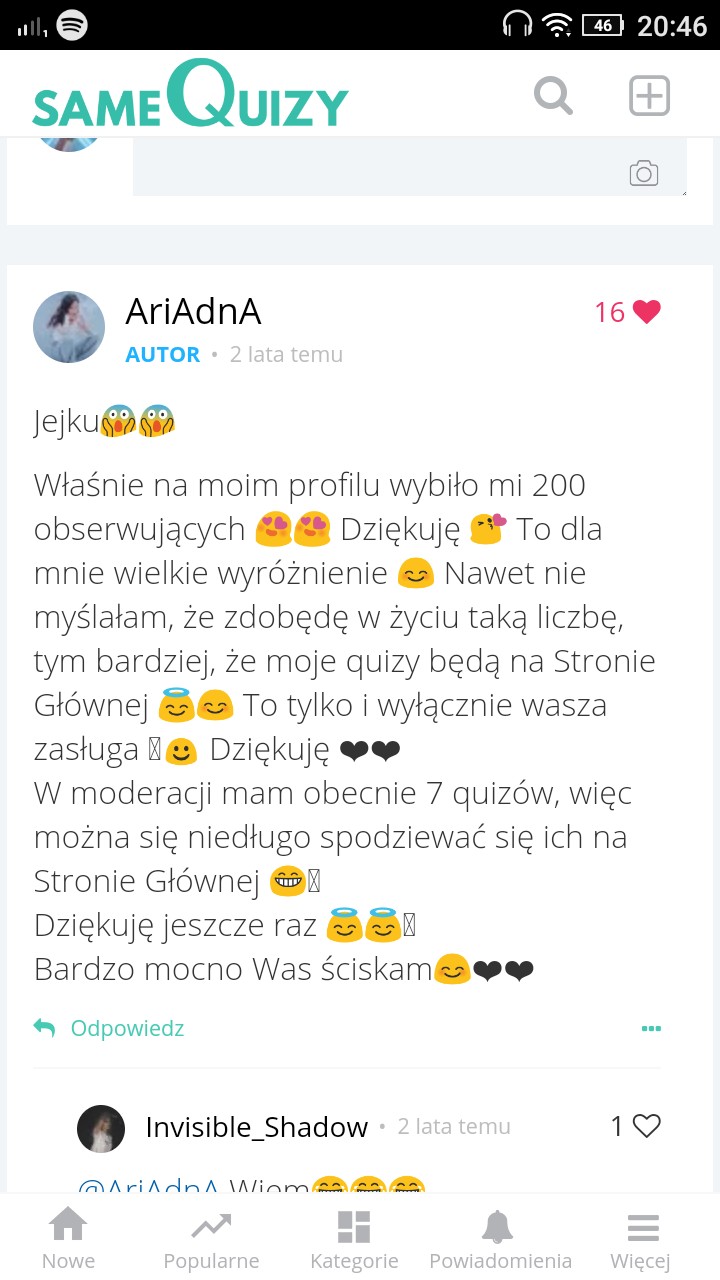720x1280 pixels.
Task: Open the search magnifier icon
Action: (x=553, y=97)
